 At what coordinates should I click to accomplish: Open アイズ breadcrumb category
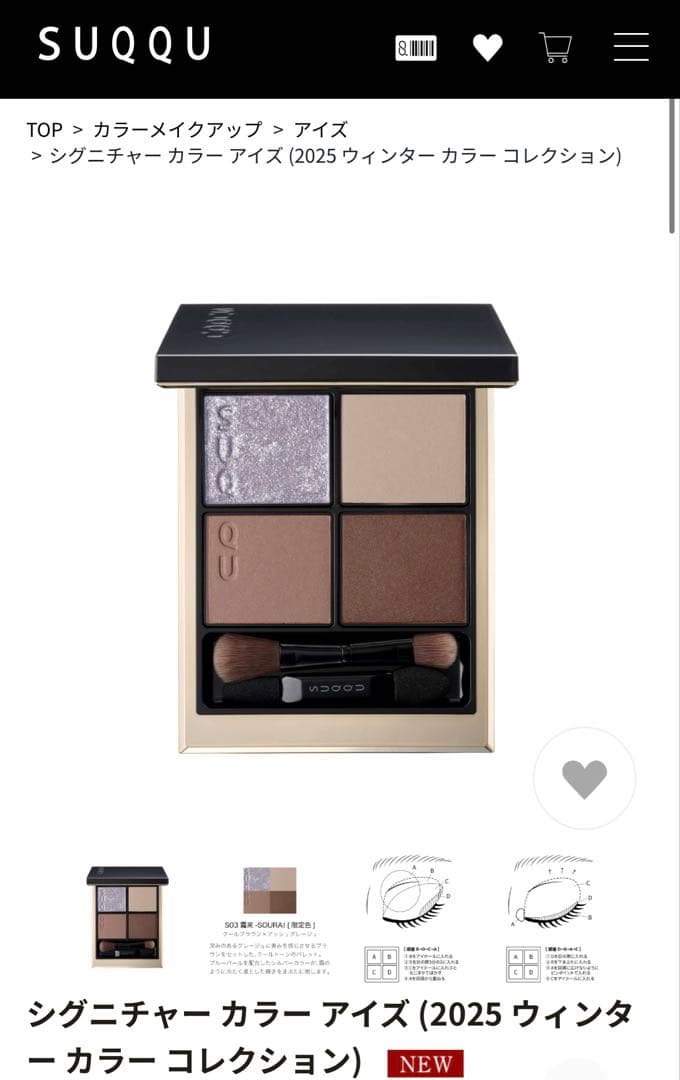click(x=320, y=129)
